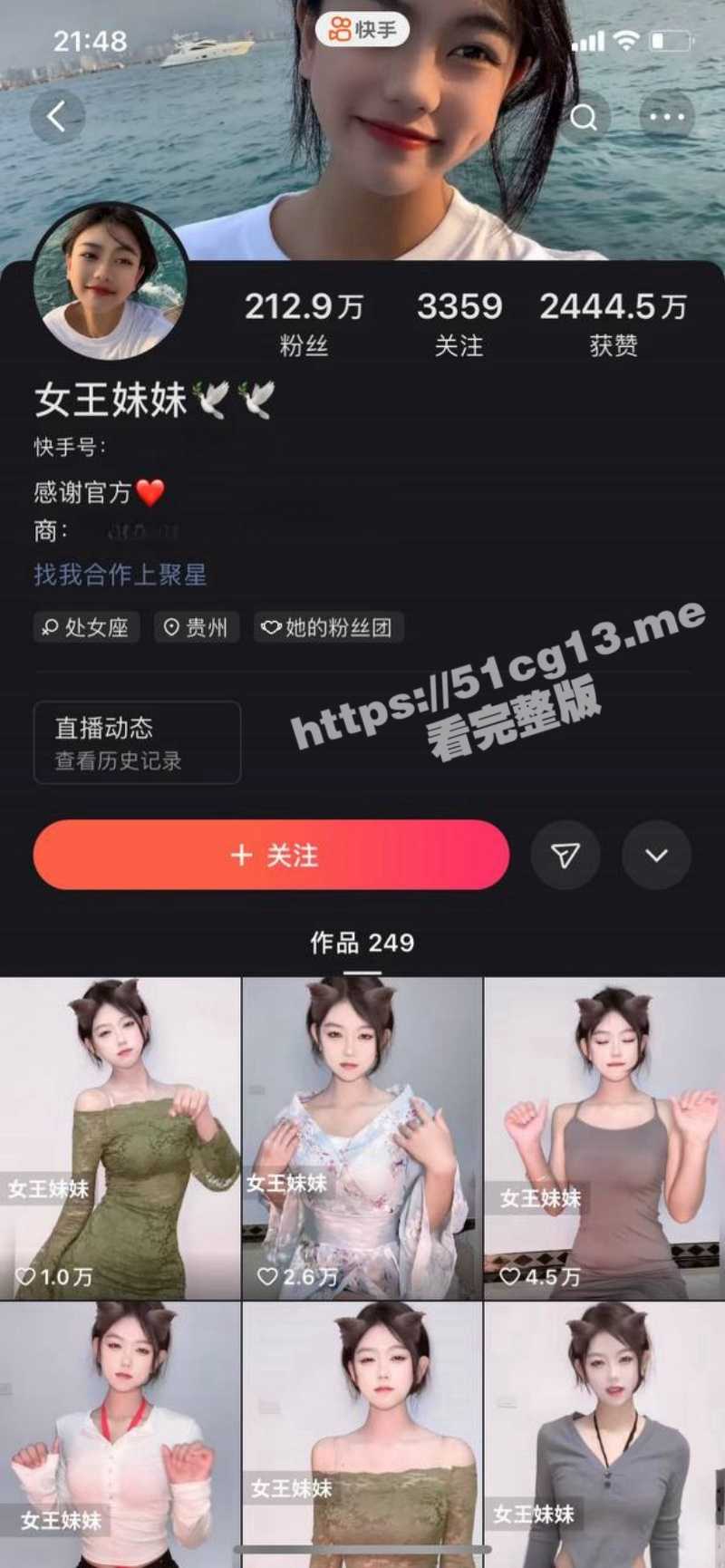Open the video with 4.5万 likes
This screenshot has width=725, height=1568.
[x=604, y=1137]
